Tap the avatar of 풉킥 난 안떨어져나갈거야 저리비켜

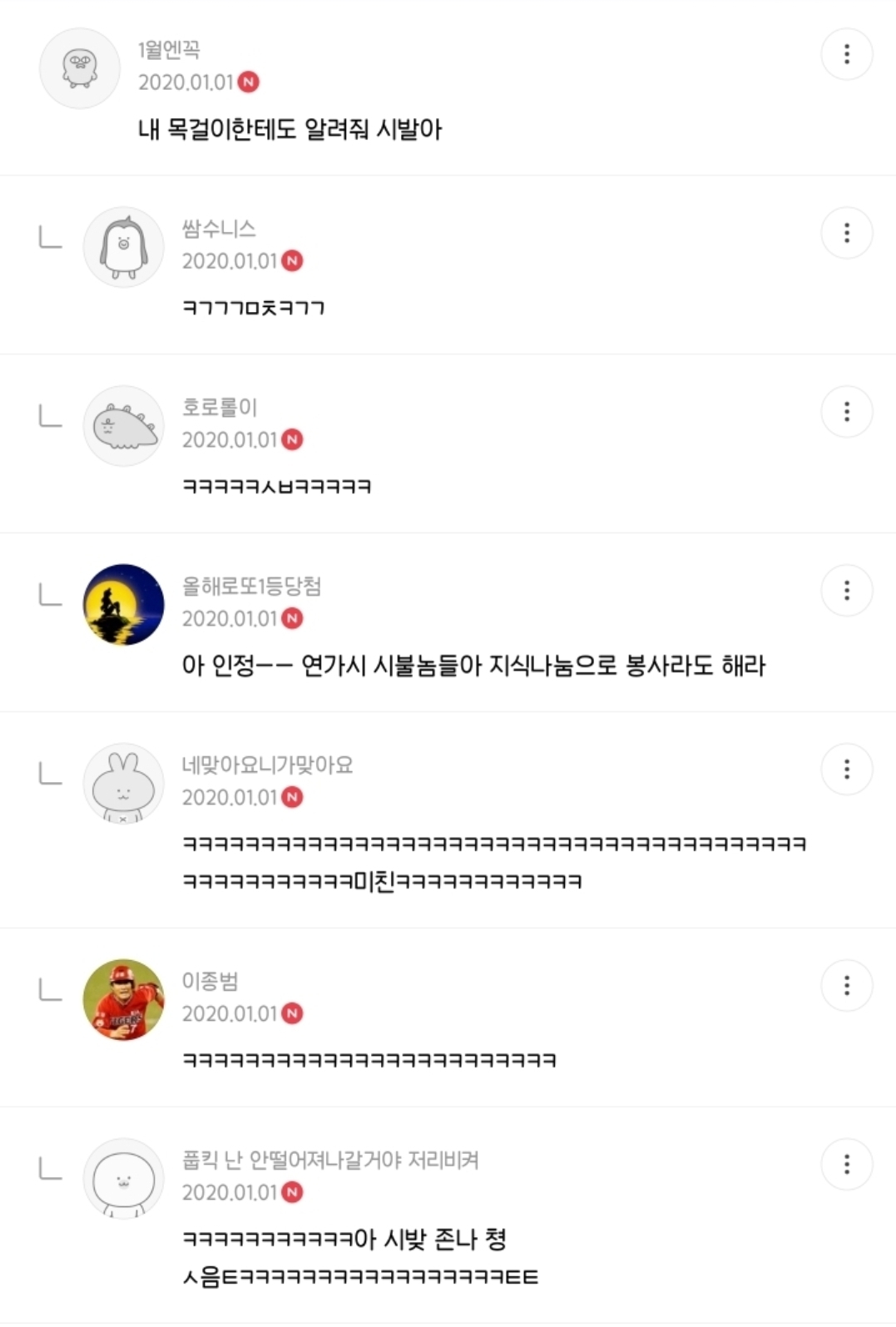point(124,1179)
